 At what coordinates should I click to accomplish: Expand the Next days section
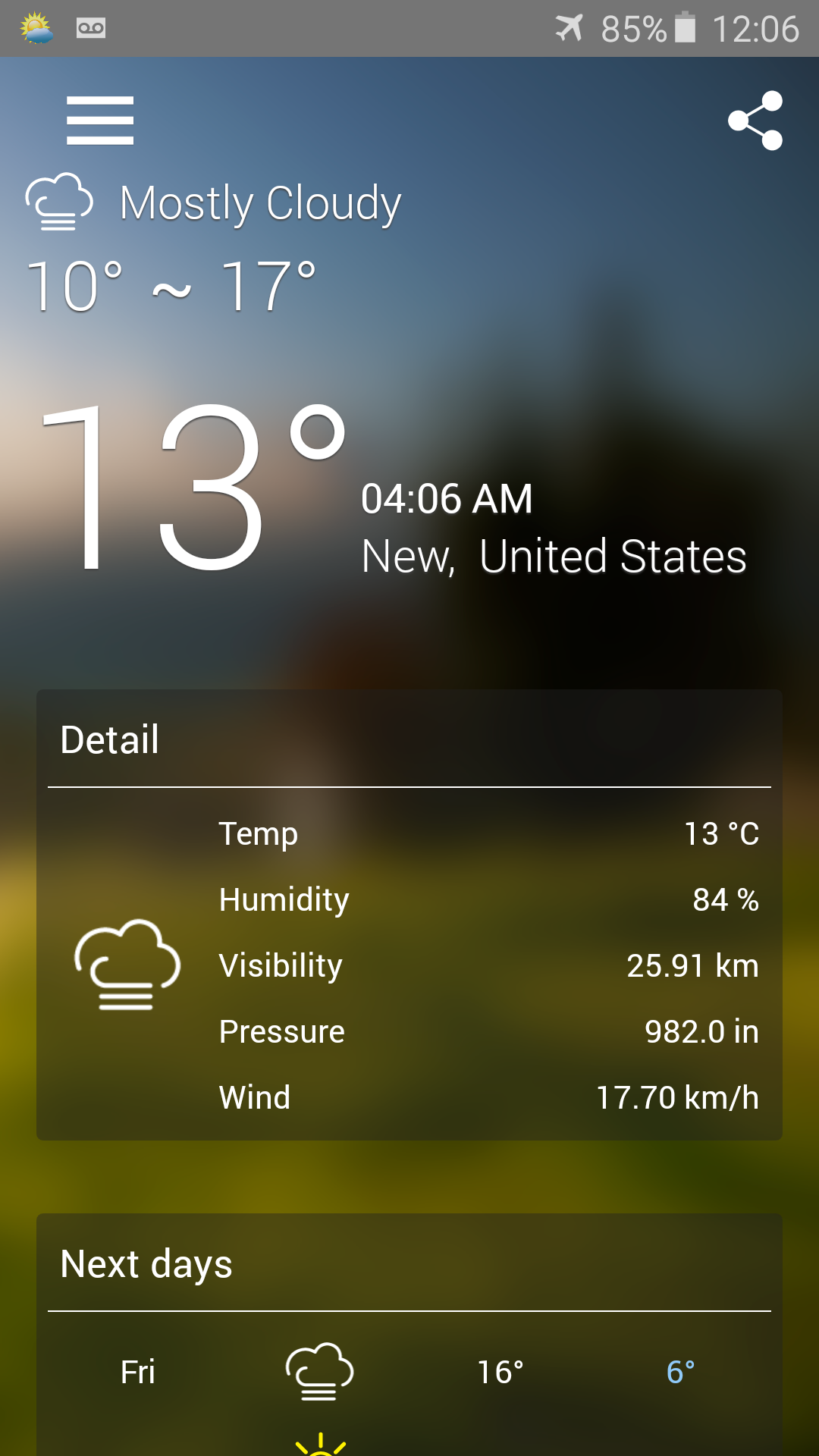[x=146, y=1264]
